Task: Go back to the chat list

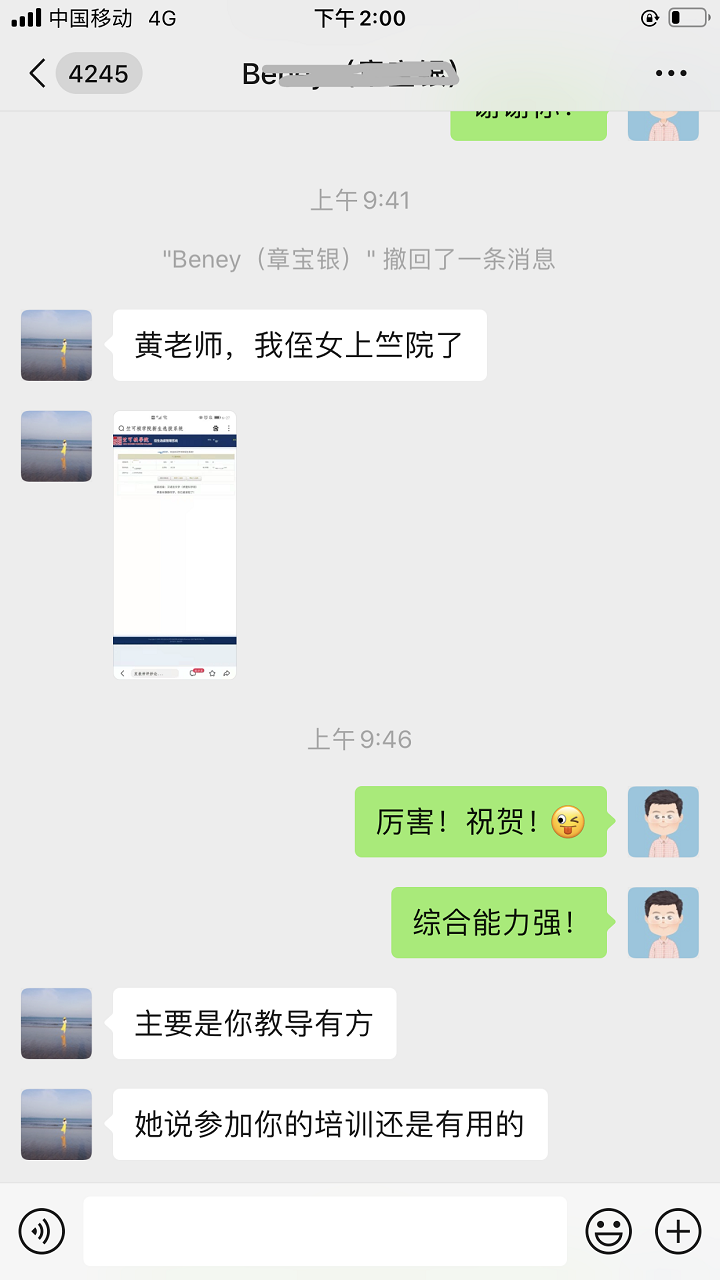Action: [x=38, y=73]
